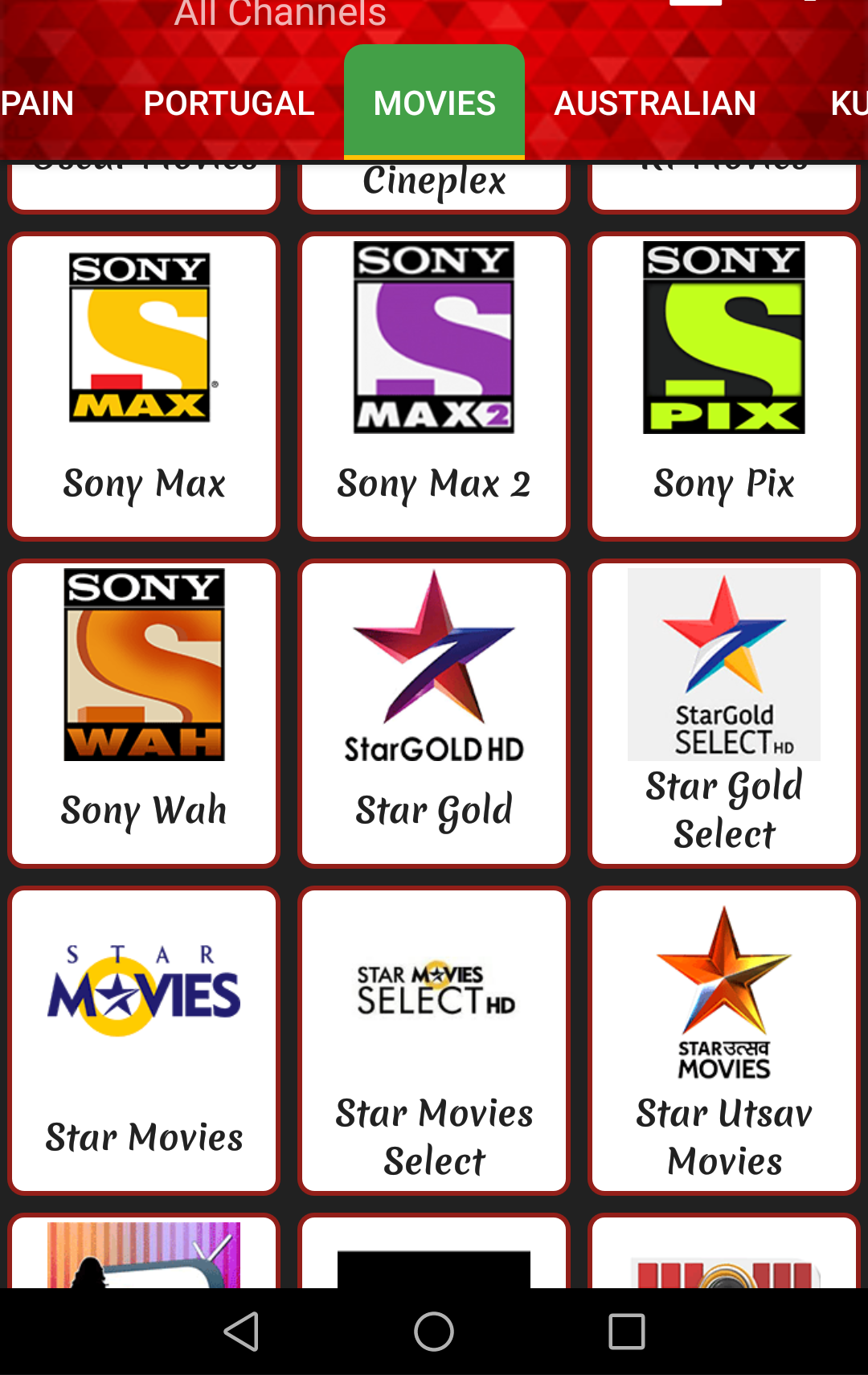Open the Sony Wah channel card

pyautogui.click(x=144, y=713)
